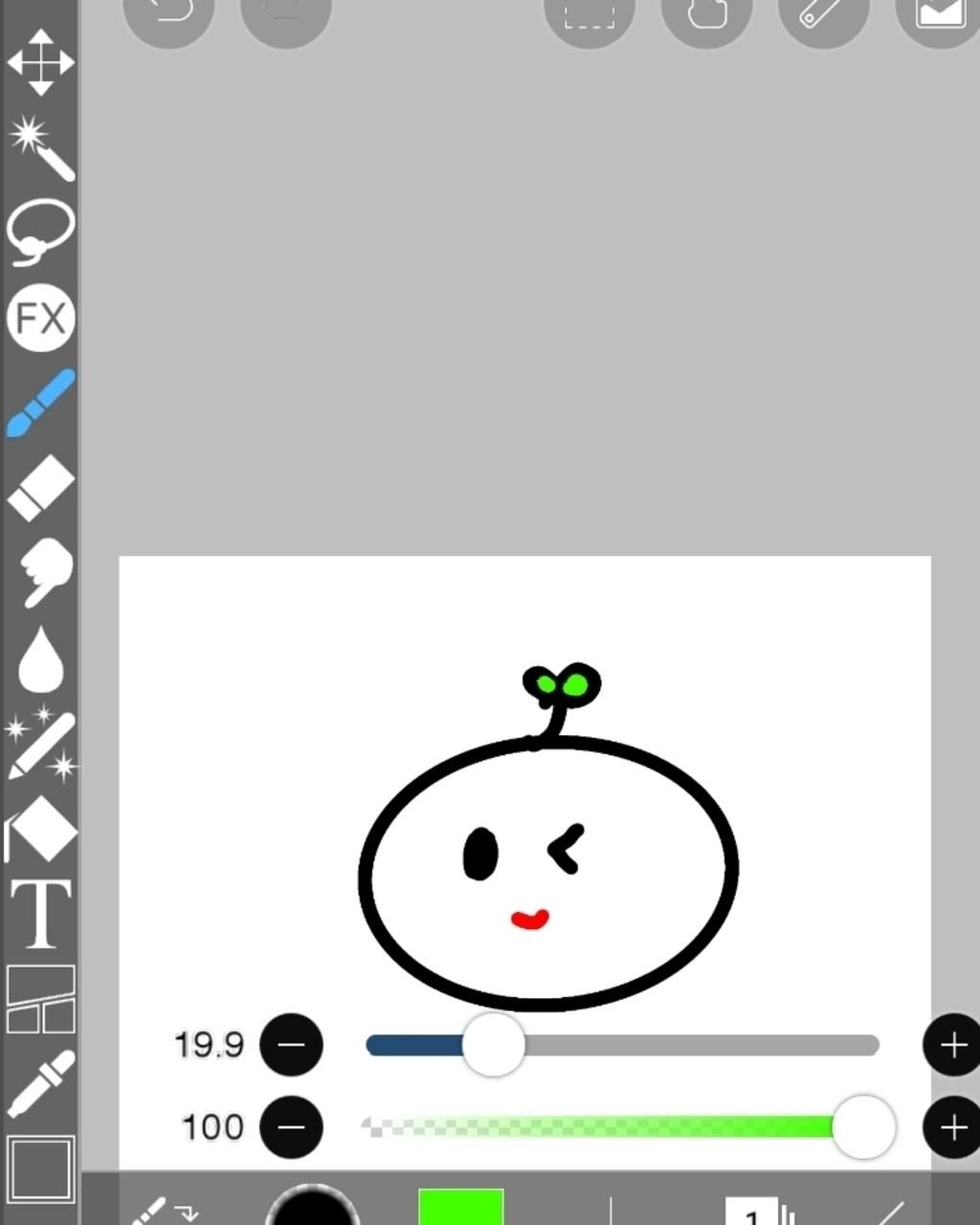
Task: Open the frame divider tool
Action: pyautogui.click(x=40, y=999)
